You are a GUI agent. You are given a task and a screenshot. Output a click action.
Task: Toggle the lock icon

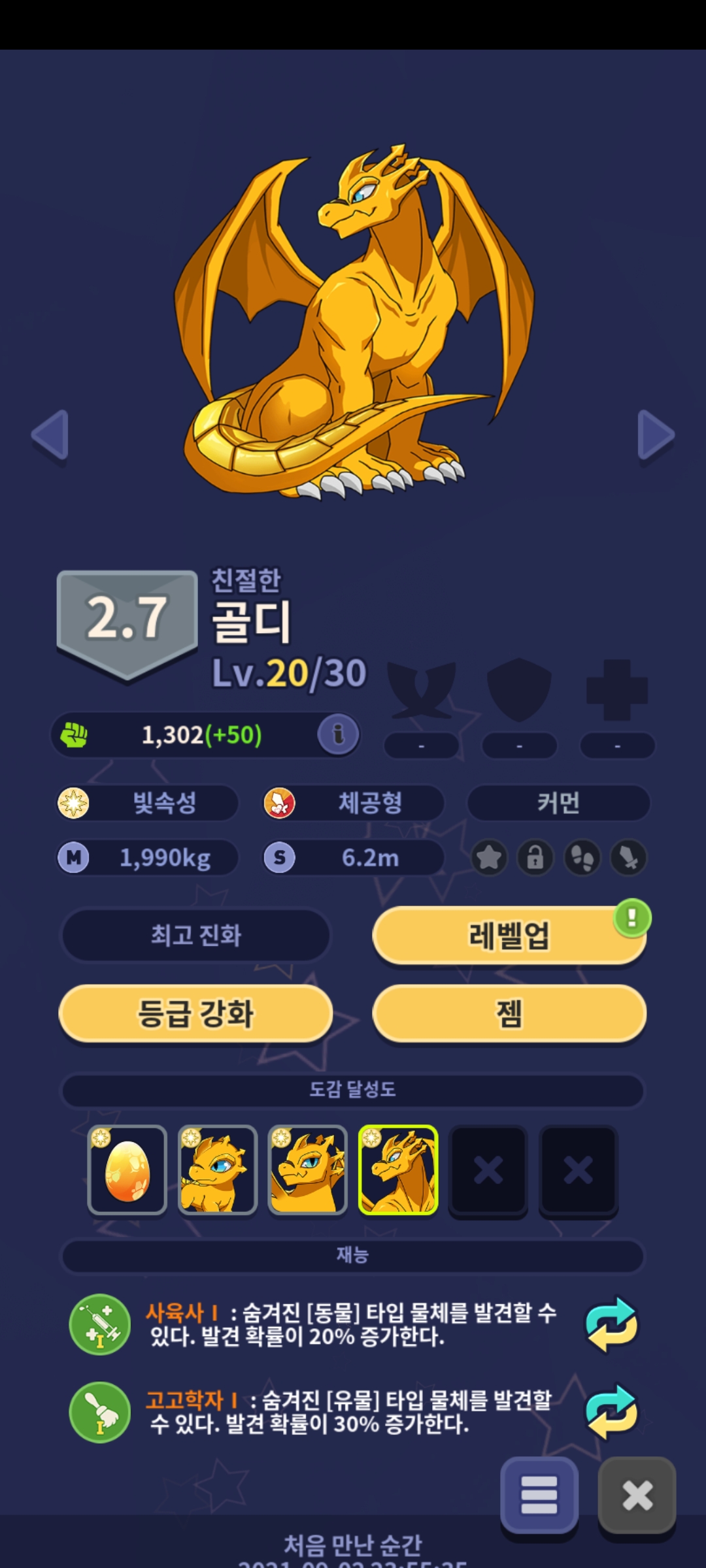[x=535, y=857]
